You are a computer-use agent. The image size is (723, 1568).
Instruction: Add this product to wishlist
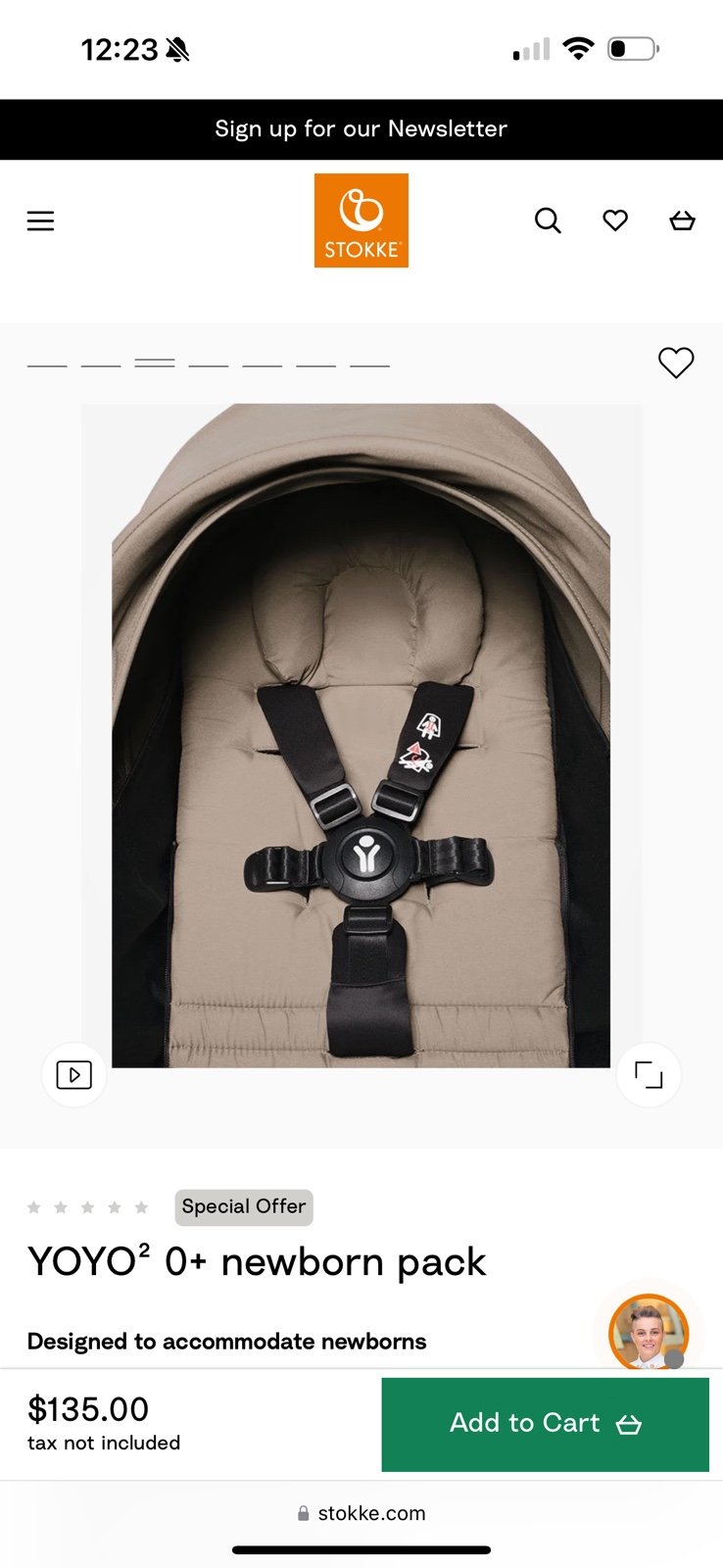point(676,363)
